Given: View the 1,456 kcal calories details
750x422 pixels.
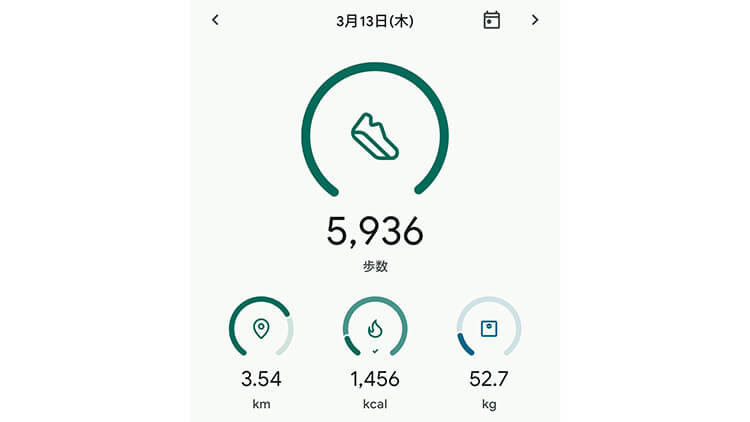Looking at the screenshot, I should pyautogui.click(x=375, y=328).
